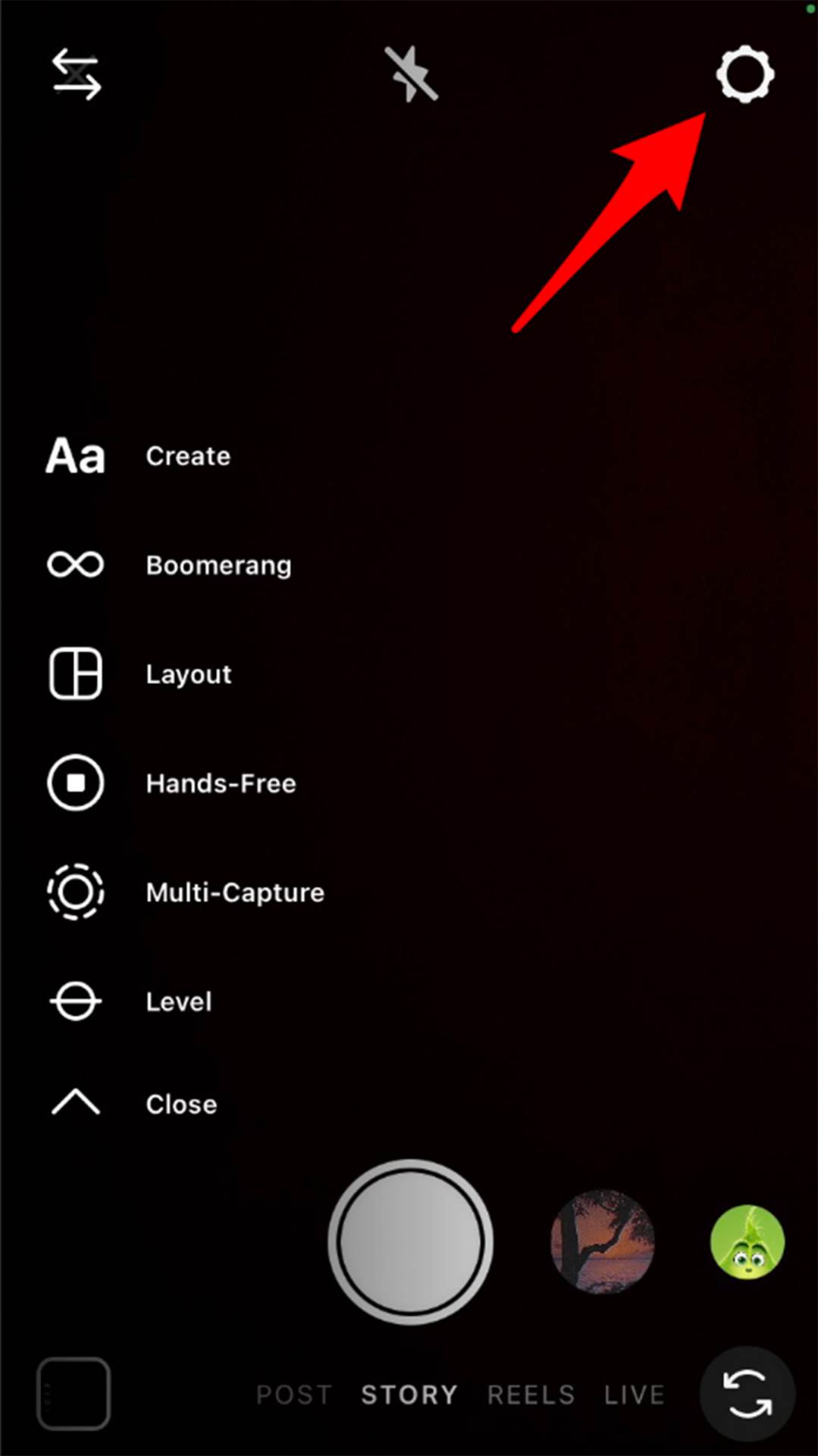The height and width of the screenshot is (1456, 818).
Task: Tap the upward chevron to hide tools
Action: pyautogui.click(x=75, y=1103)
